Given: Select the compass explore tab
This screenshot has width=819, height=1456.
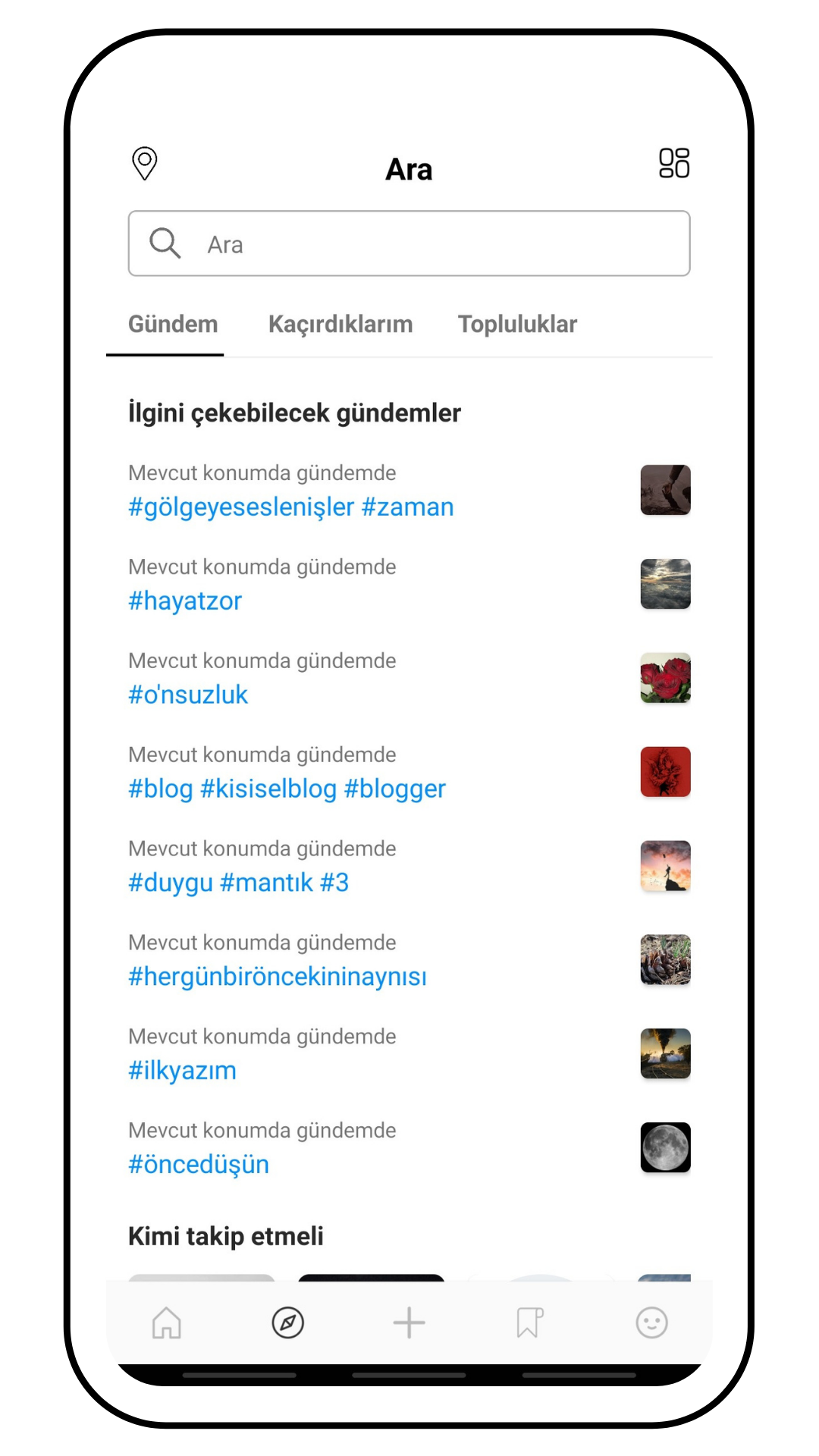Looking at the screenshot, I should tap(288, 1323).
